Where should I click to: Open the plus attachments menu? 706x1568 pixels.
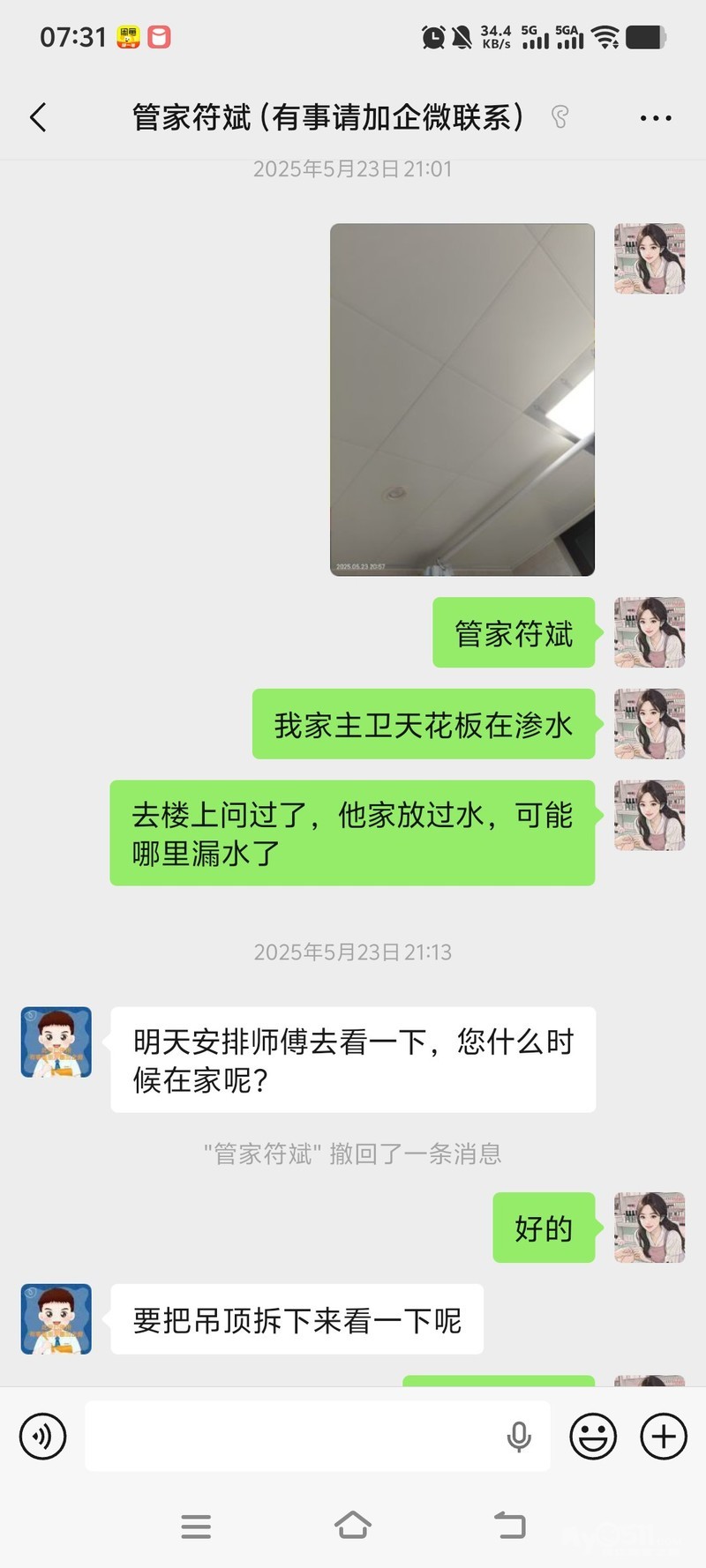(x=664, y=1436)
